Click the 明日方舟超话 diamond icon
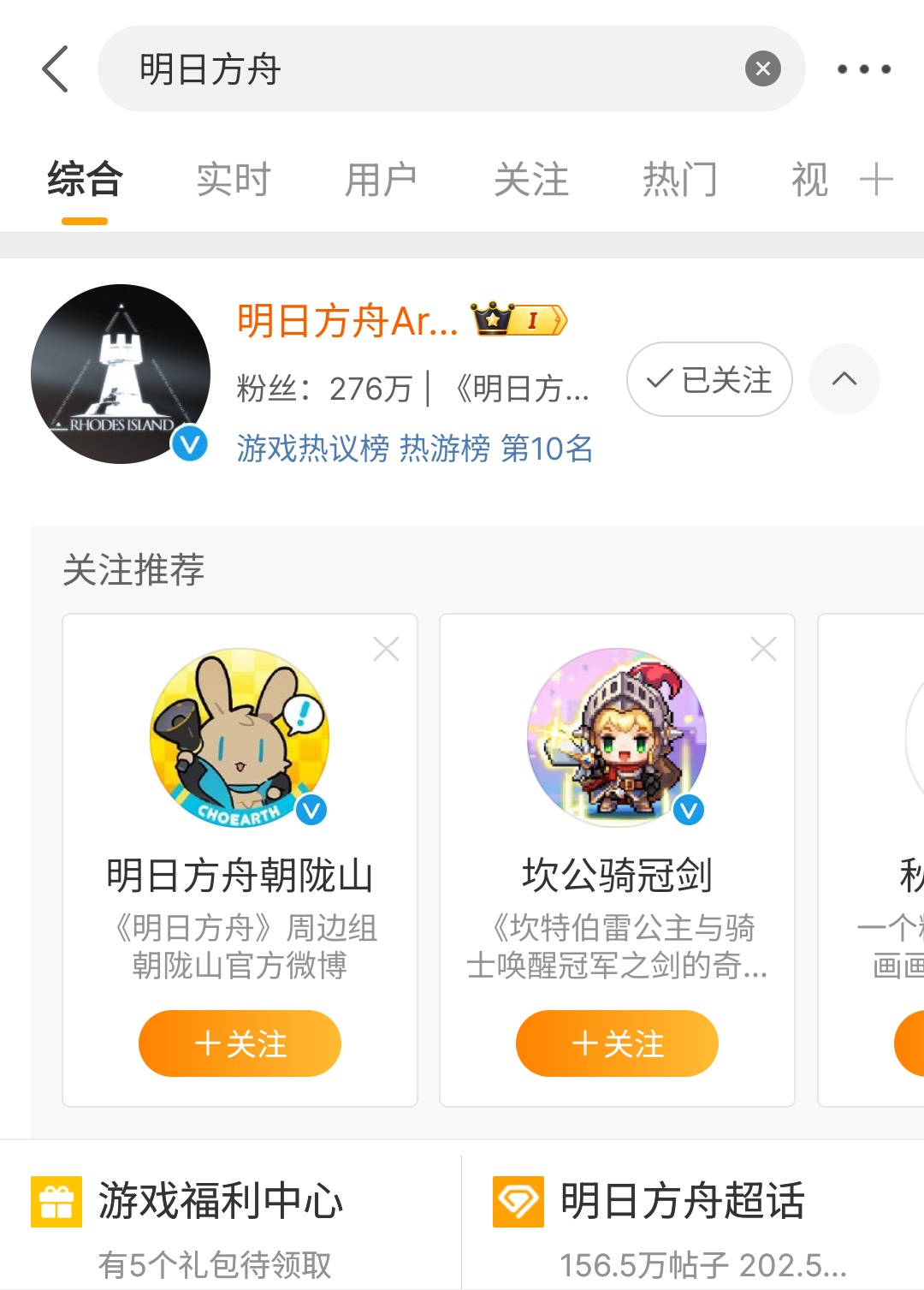The height and width of the screenshot is (1290, 924). 517,1202
